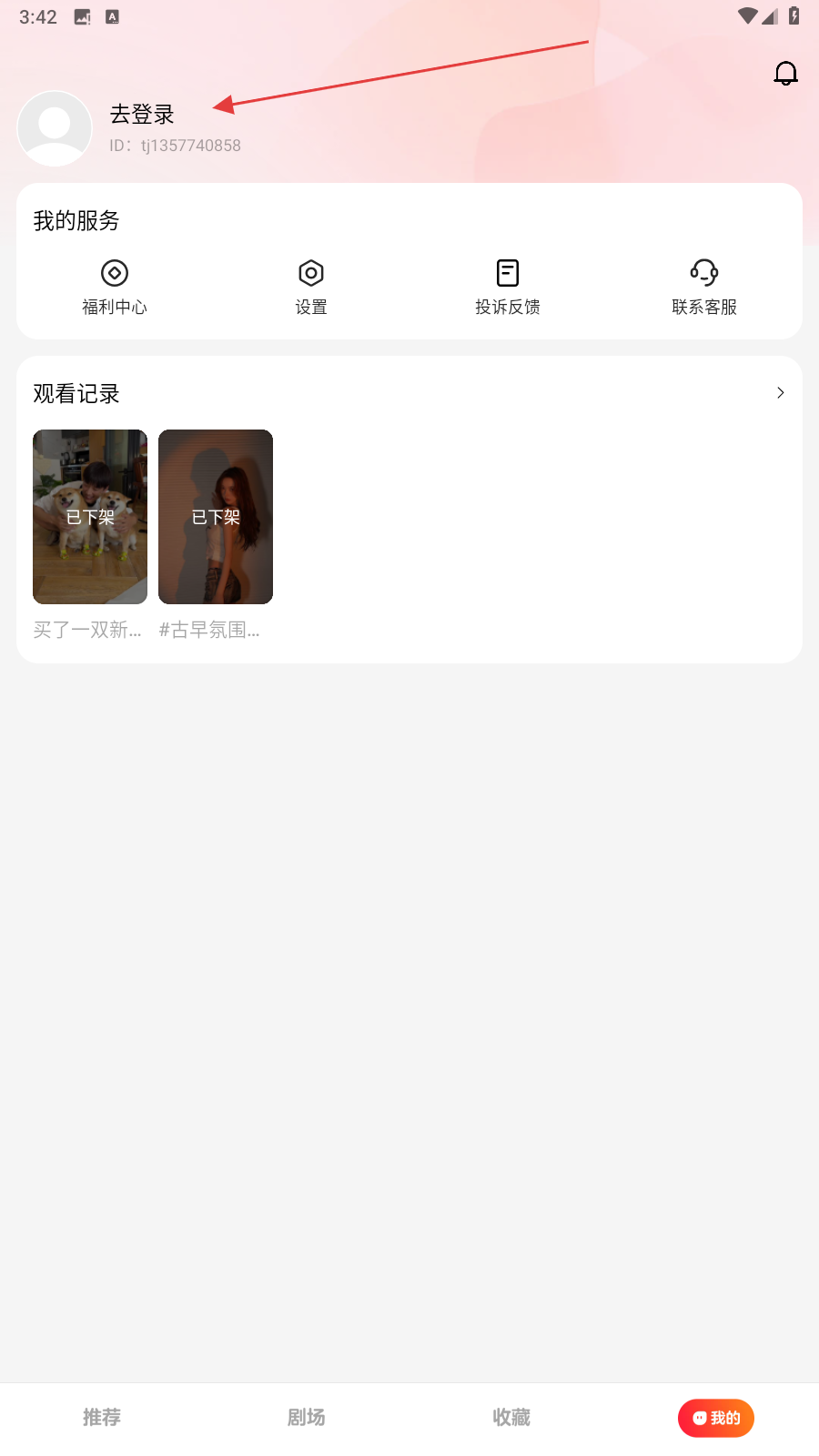Tap 去登录 to log in
The image size is (819, 1456).
tap(142, 115)
